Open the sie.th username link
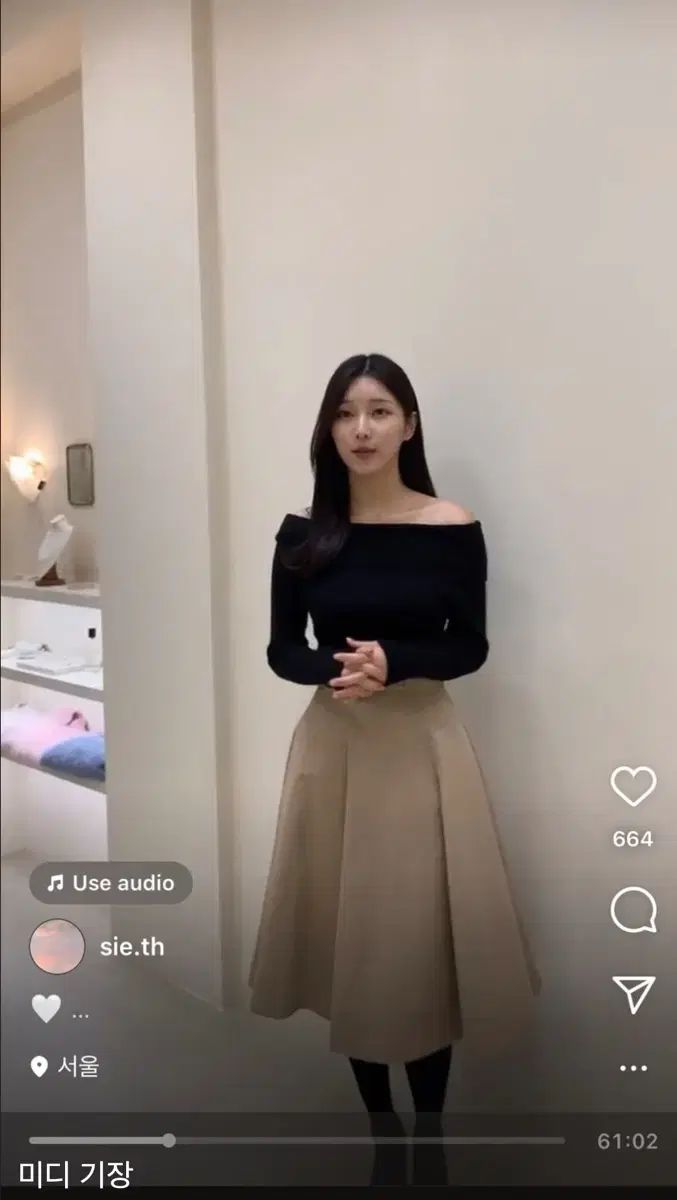The image size is (677, 1200). [132, 947]
